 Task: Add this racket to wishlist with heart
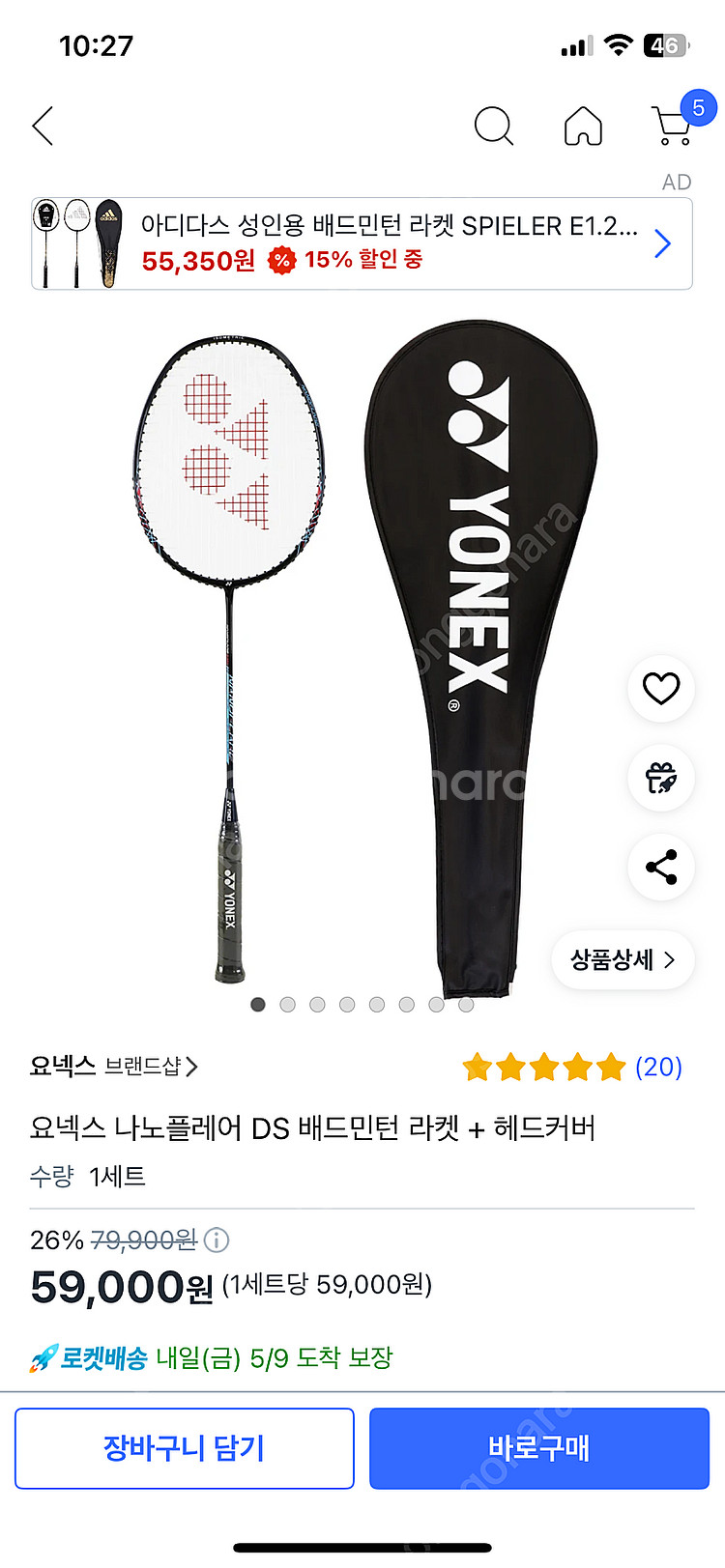pyautogui.click(x=661, y=689)
